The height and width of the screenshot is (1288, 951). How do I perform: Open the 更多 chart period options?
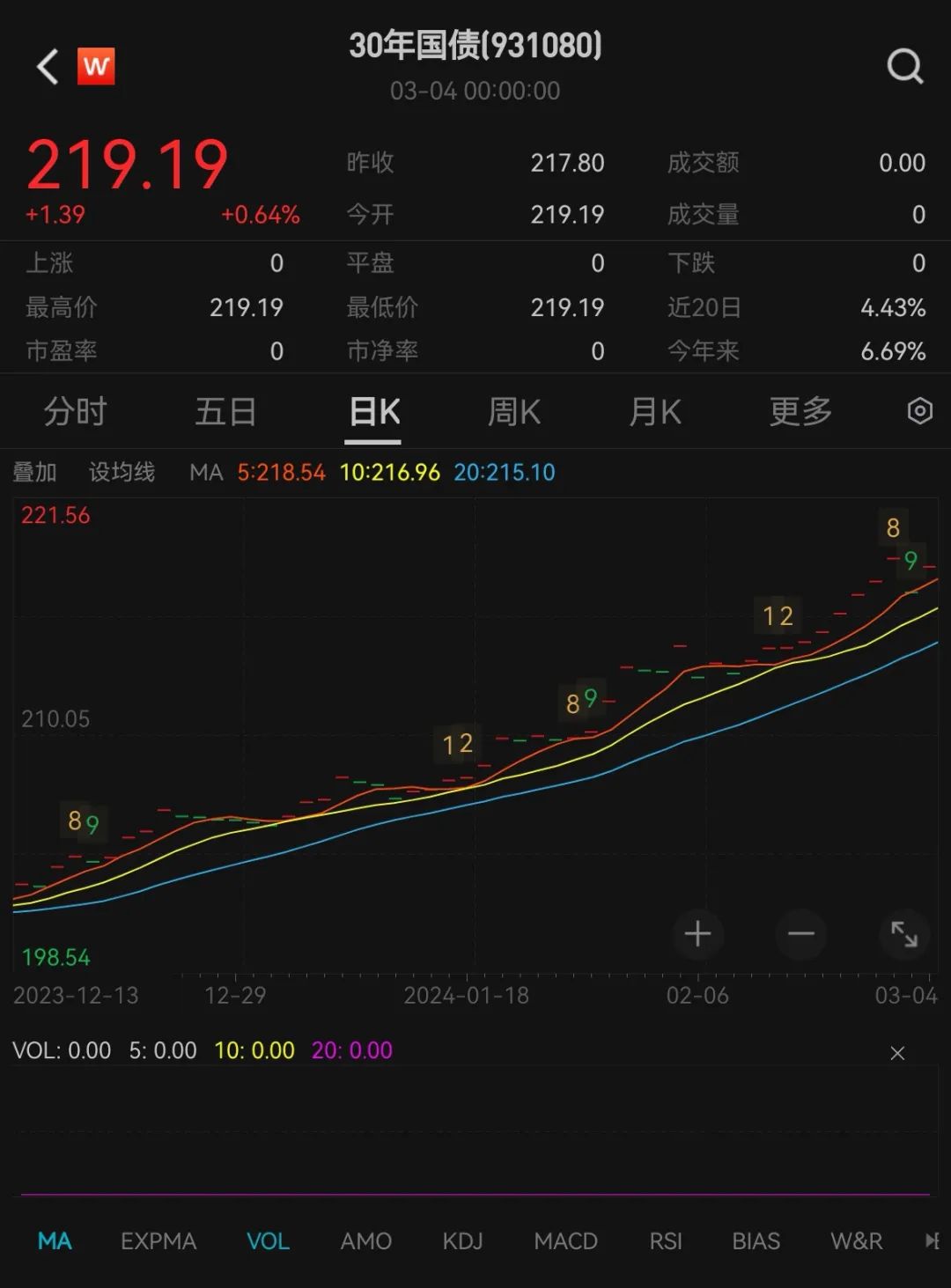(x=800, y=412)
